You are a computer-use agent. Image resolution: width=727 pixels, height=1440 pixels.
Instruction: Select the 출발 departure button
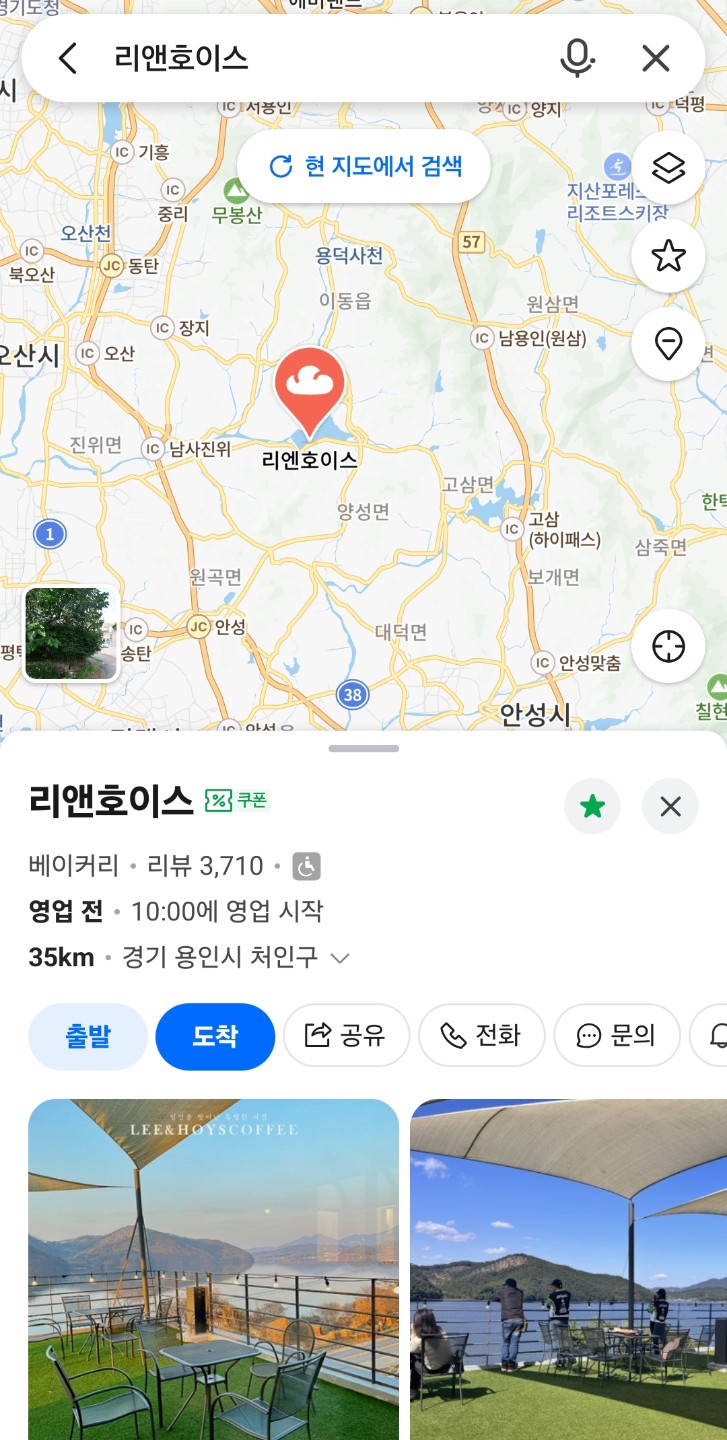[x=88, y=1037]
